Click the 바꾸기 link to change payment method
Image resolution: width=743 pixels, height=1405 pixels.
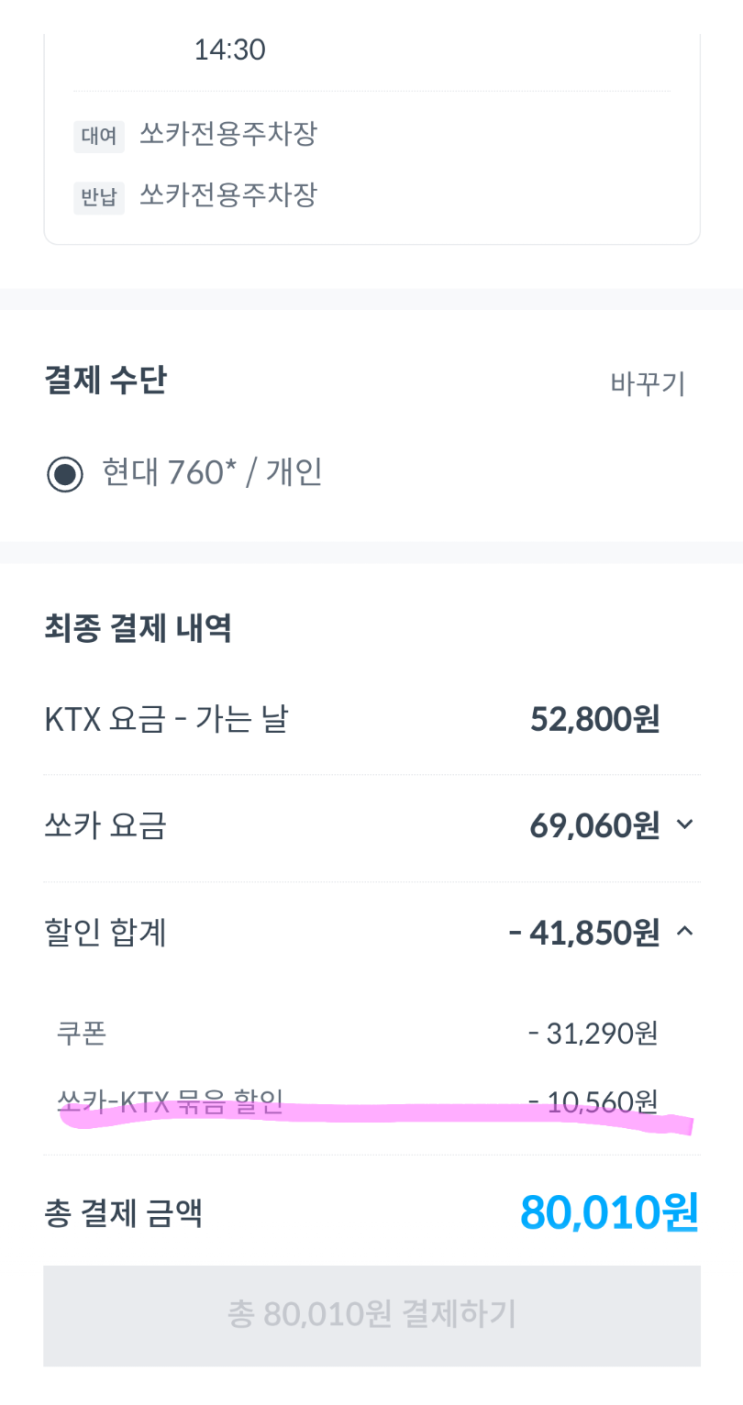click(x=648, y=384)
